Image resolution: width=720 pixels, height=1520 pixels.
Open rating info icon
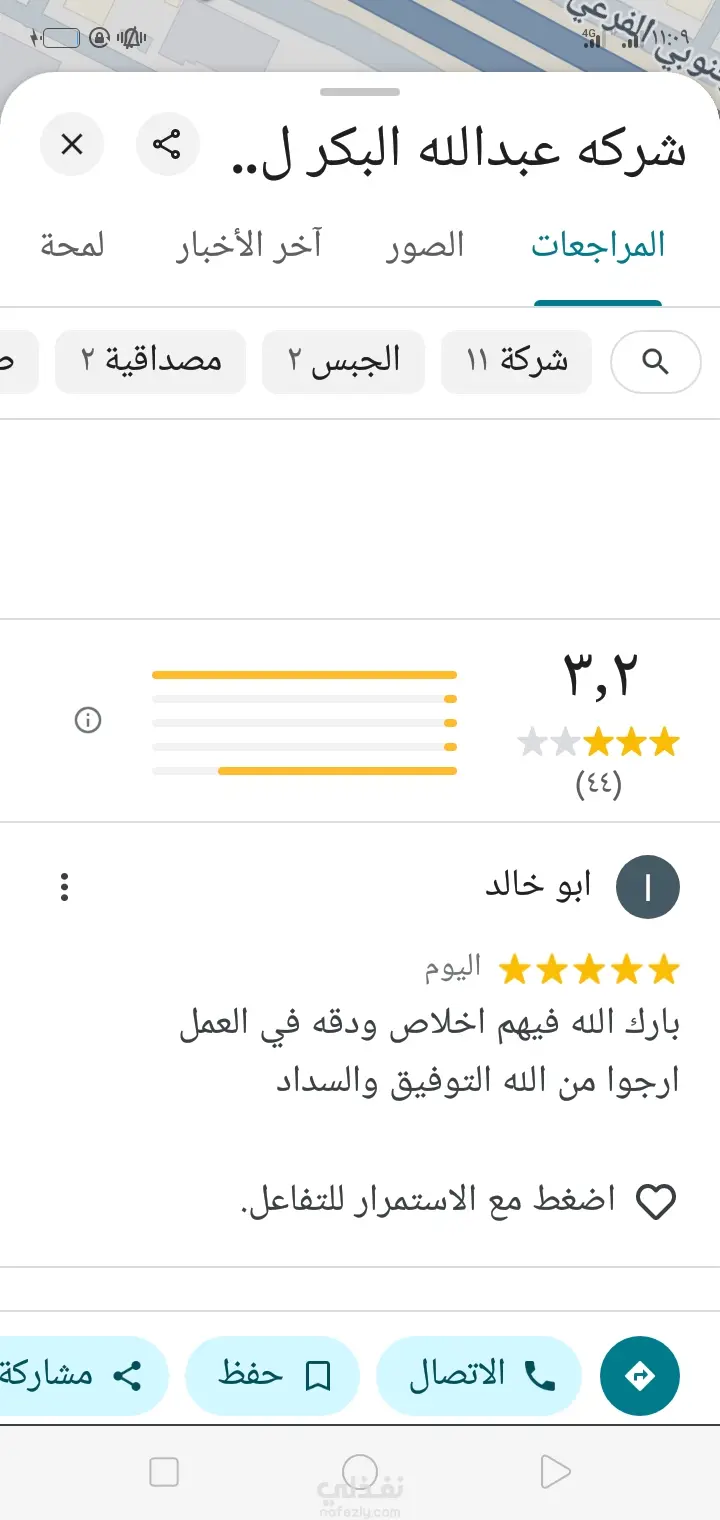(x=88, y=720)
